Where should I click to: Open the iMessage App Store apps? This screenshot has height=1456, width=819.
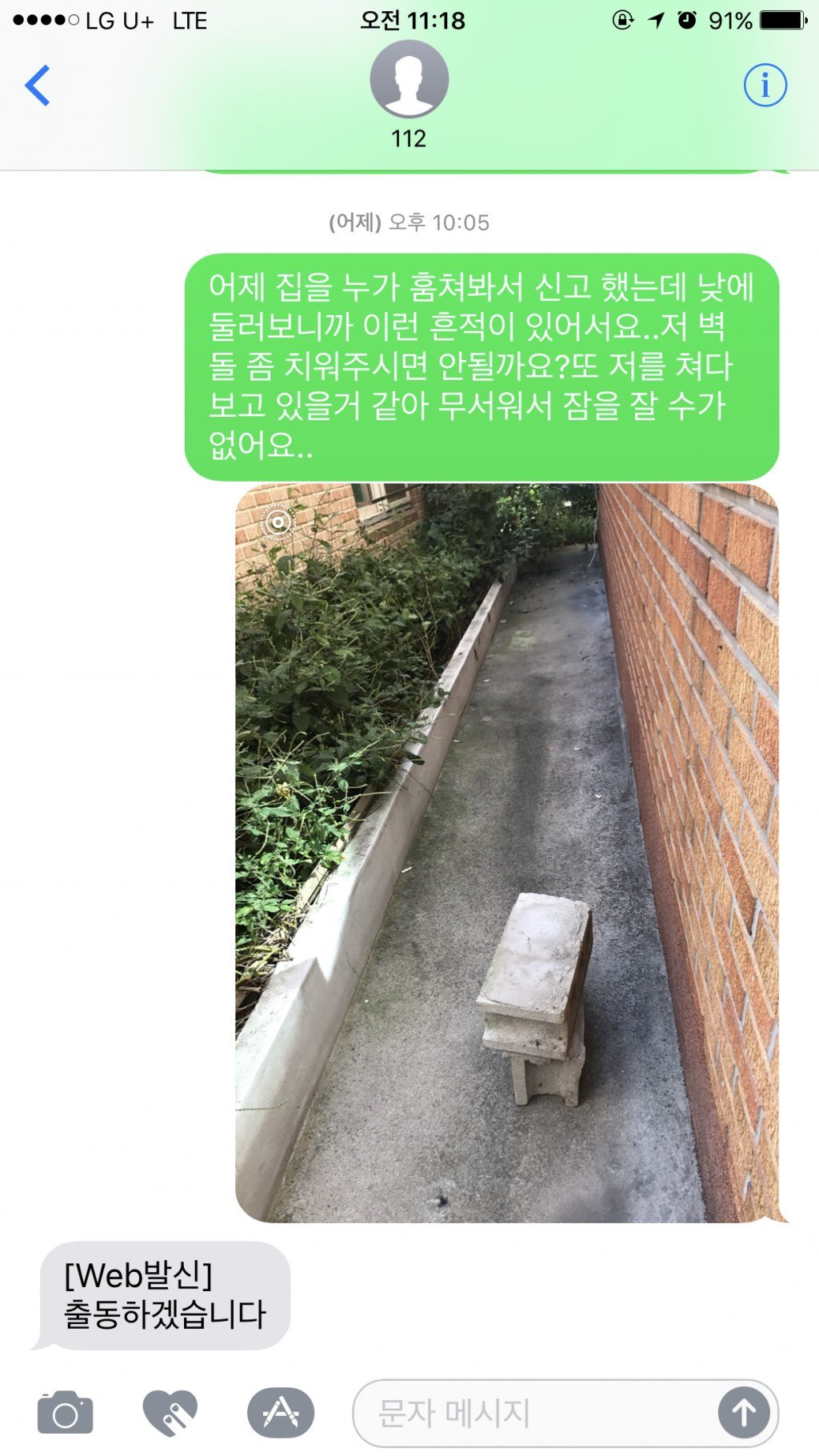(x=281, y=1413)
